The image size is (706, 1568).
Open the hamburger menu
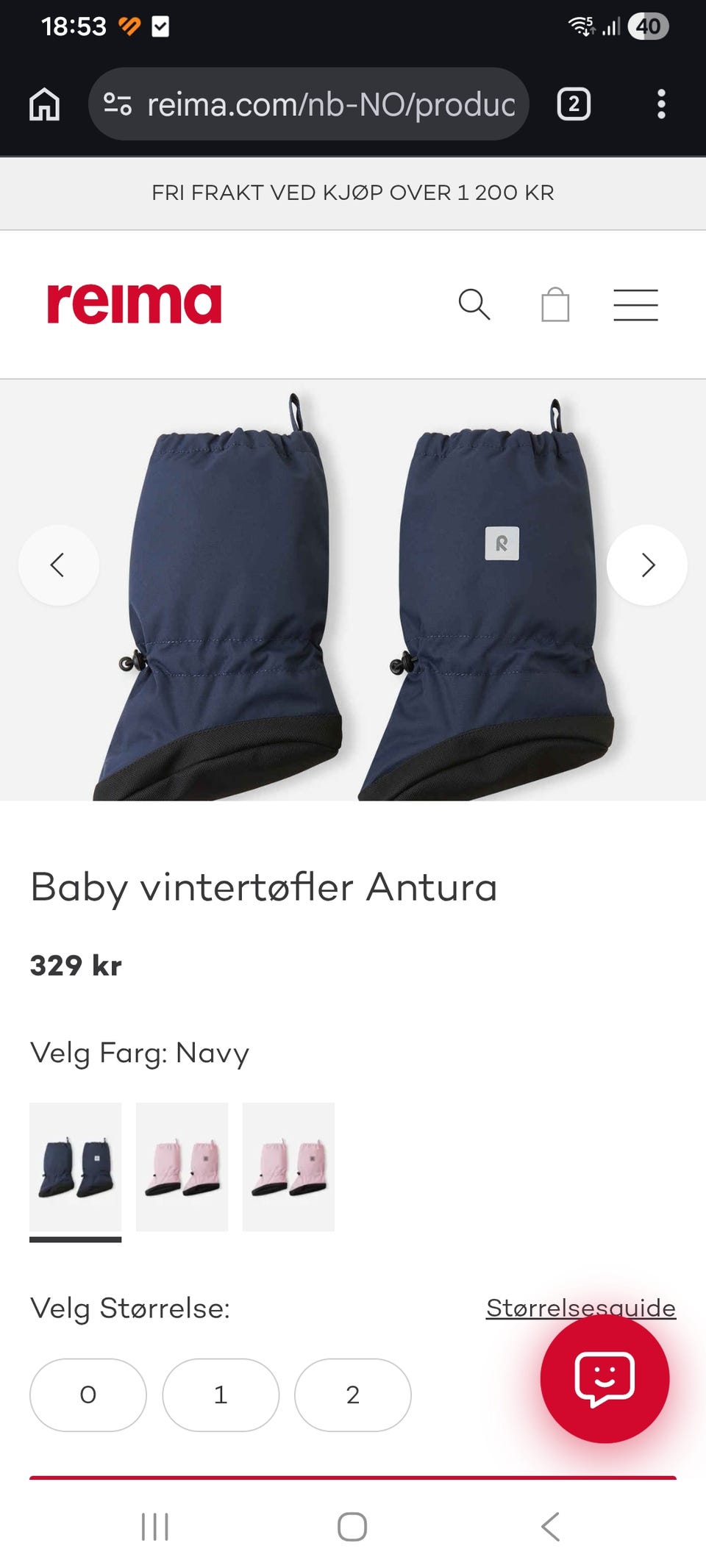coord(635,305)
